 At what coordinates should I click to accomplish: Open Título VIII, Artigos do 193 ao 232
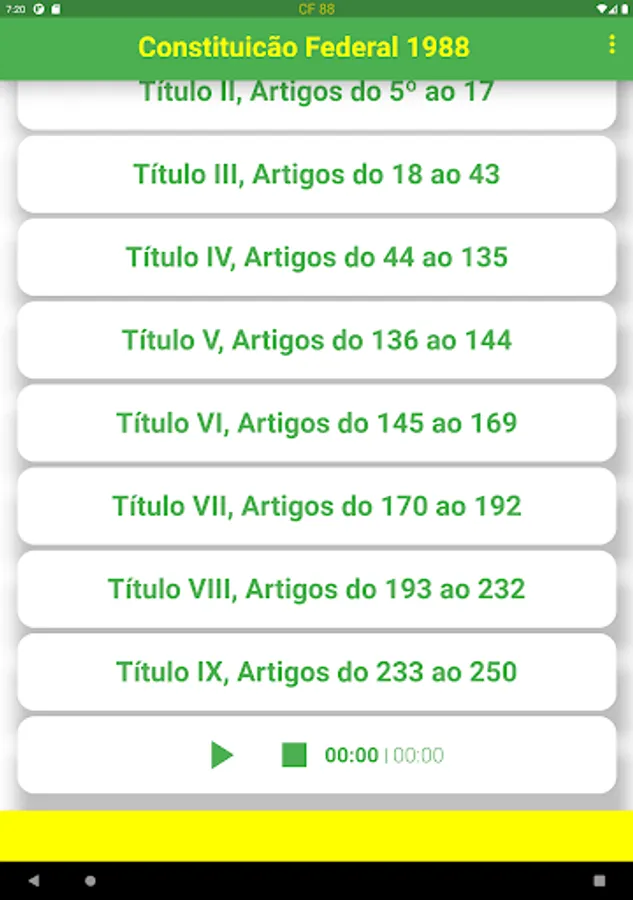[x=316, y=589]
